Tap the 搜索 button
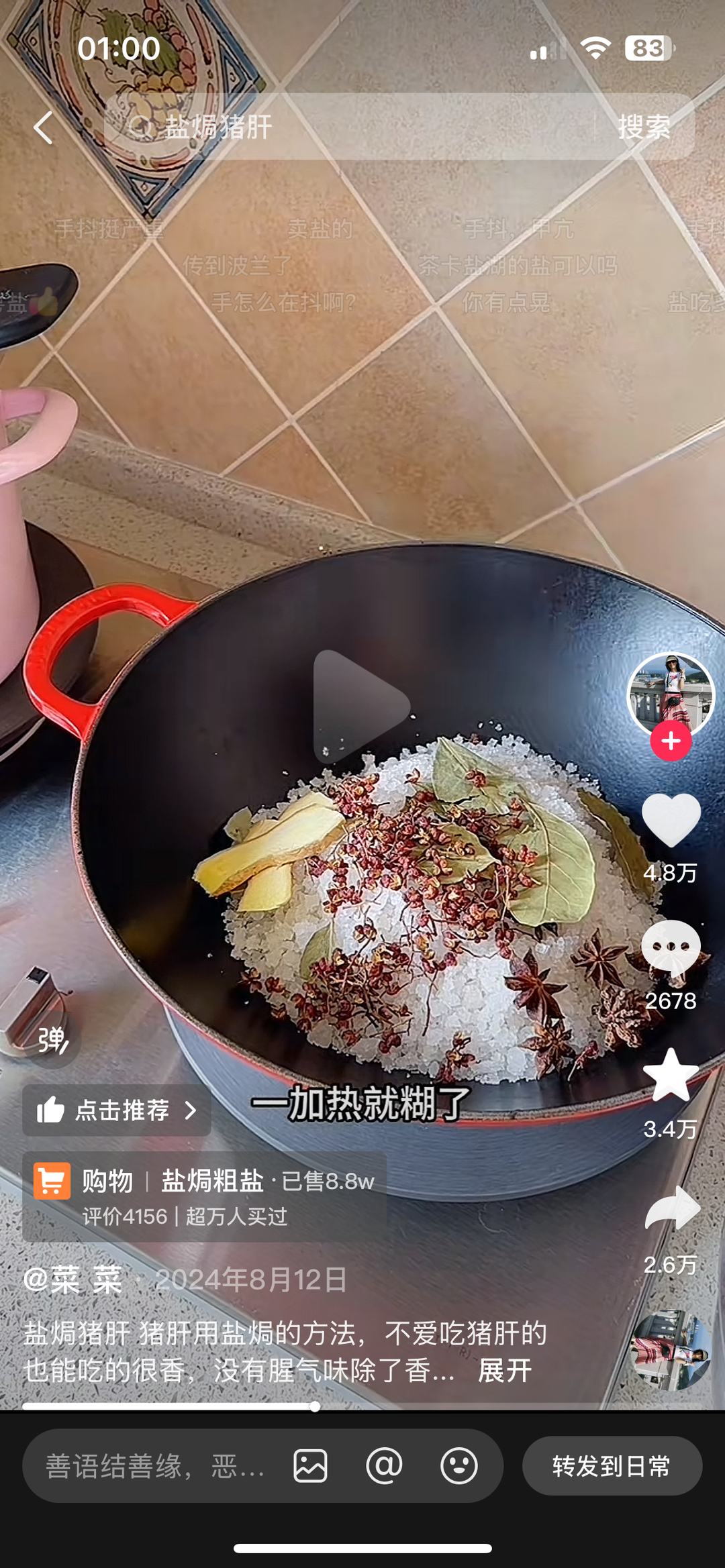The height and width of the screenshot is (1568, 725). click(644, 127)
